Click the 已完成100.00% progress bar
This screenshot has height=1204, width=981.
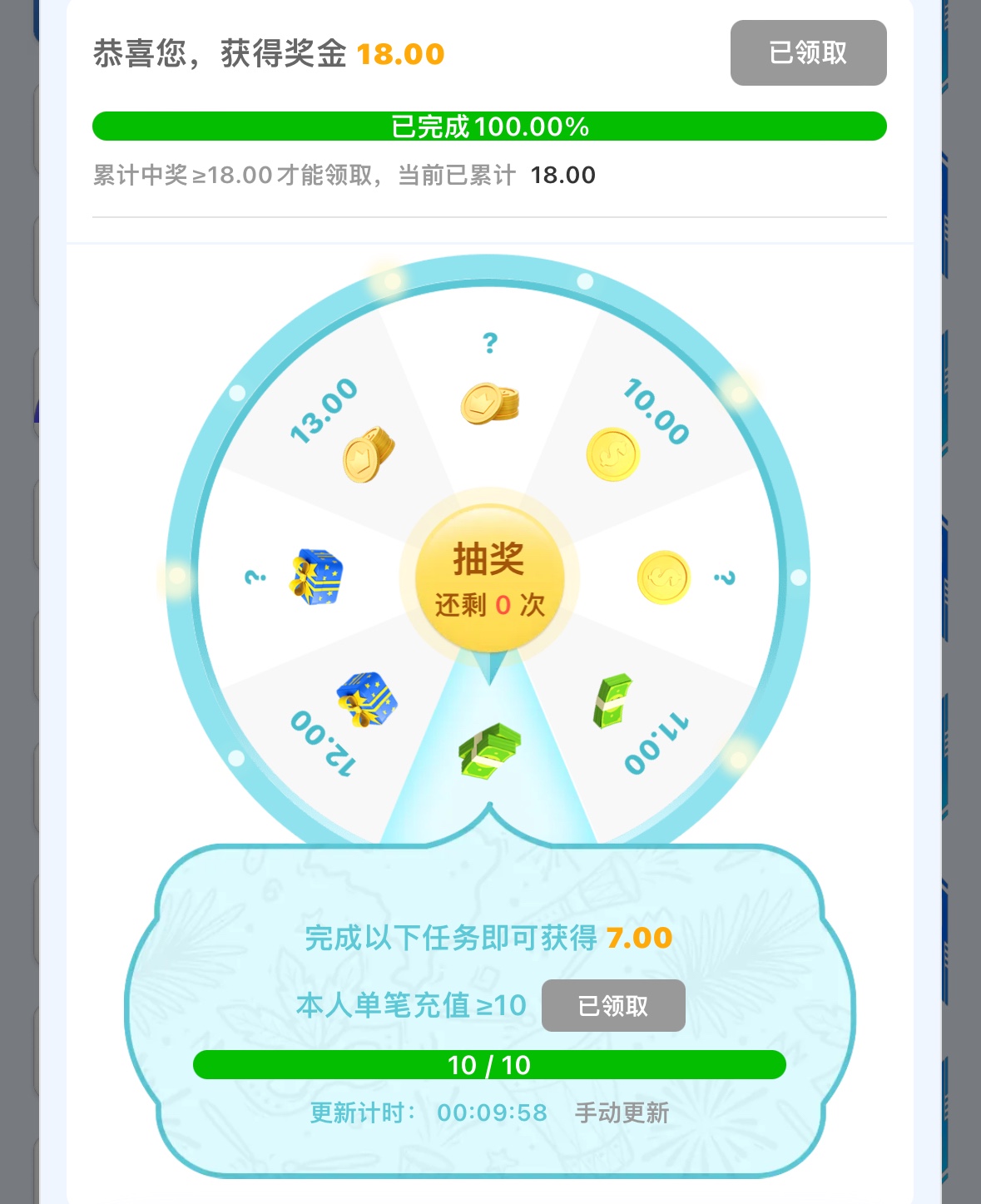coord(490,126)
